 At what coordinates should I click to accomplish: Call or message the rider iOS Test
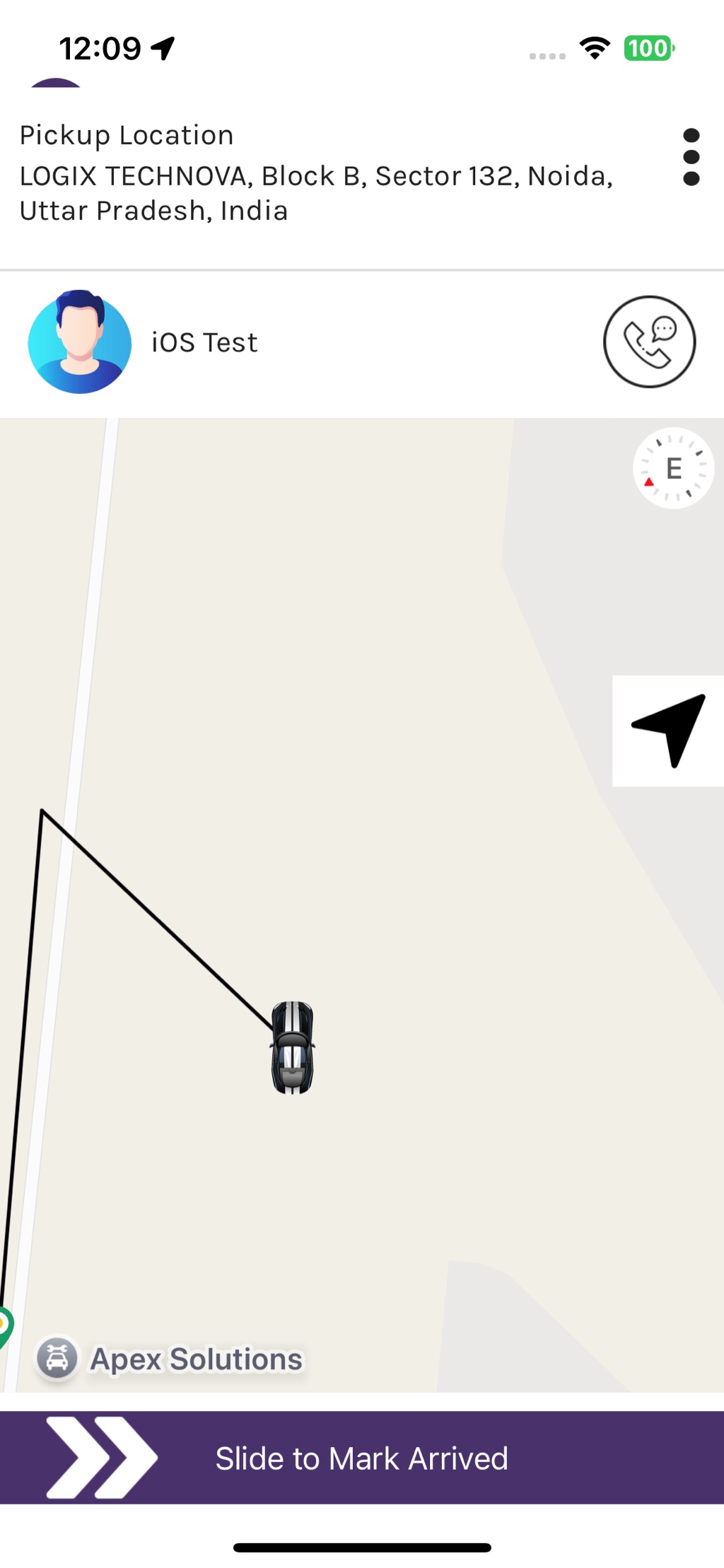649,342
